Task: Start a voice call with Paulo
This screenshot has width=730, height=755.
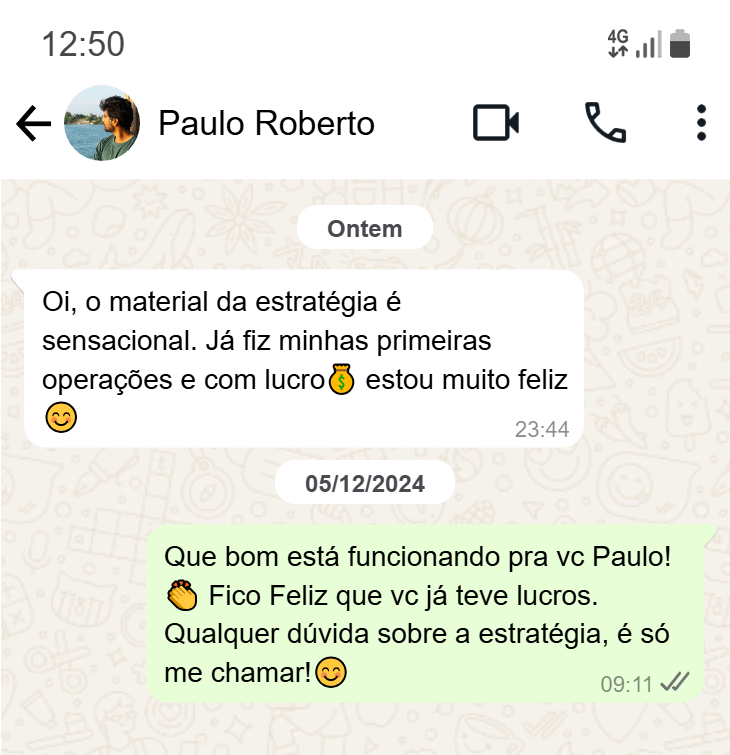Action: tap(605, 123)
